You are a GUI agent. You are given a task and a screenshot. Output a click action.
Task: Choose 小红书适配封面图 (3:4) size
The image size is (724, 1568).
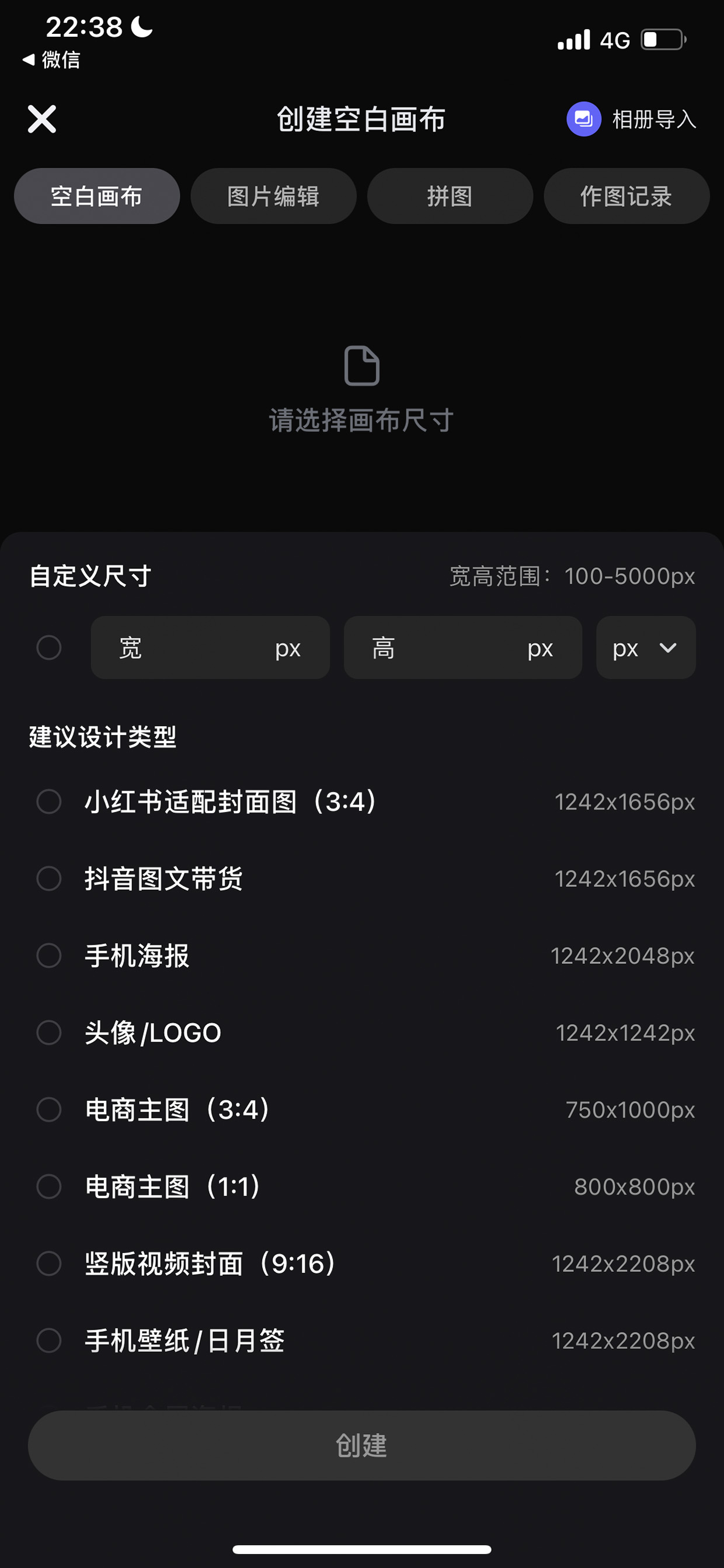click(362, 802)
